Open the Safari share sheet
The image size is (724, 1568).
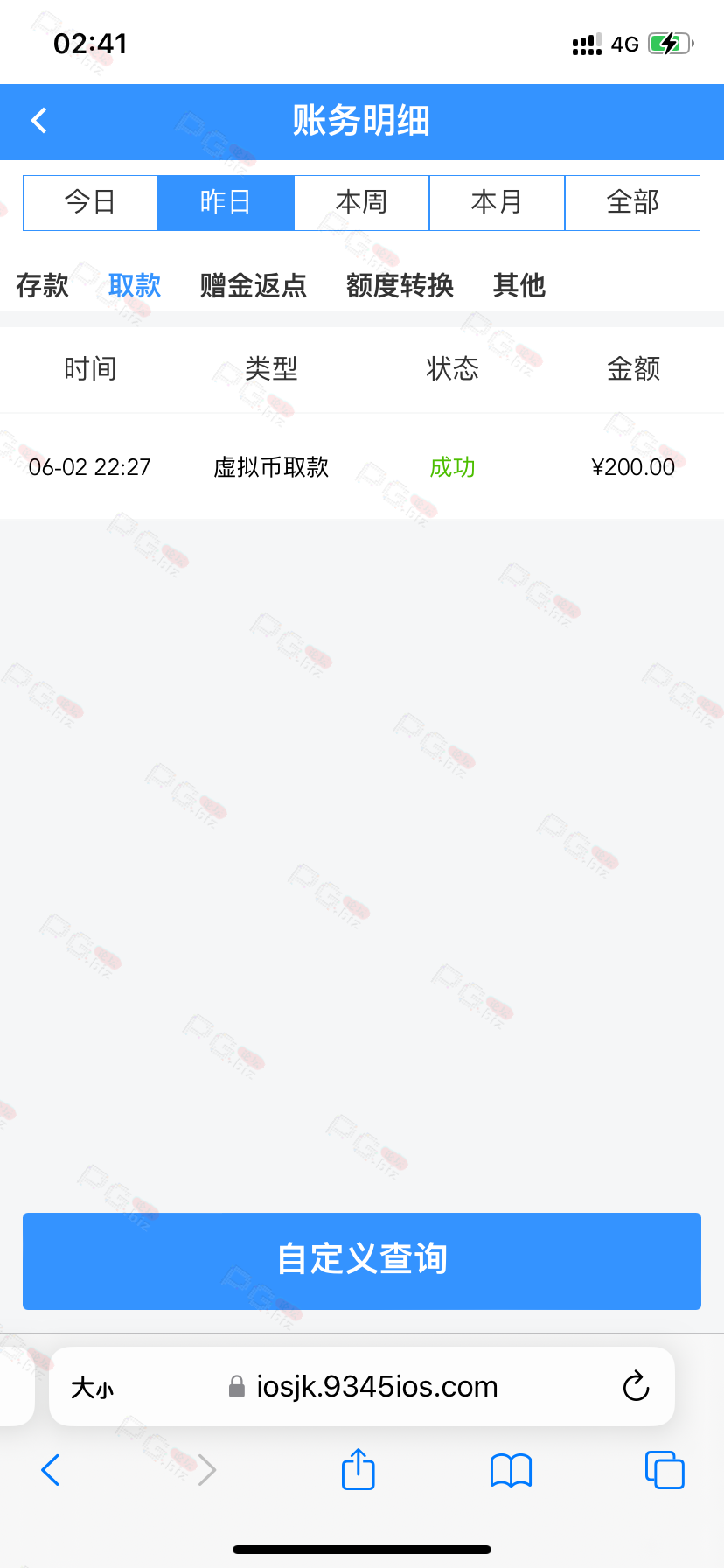pyautogui.click(x=359, y=1469)
